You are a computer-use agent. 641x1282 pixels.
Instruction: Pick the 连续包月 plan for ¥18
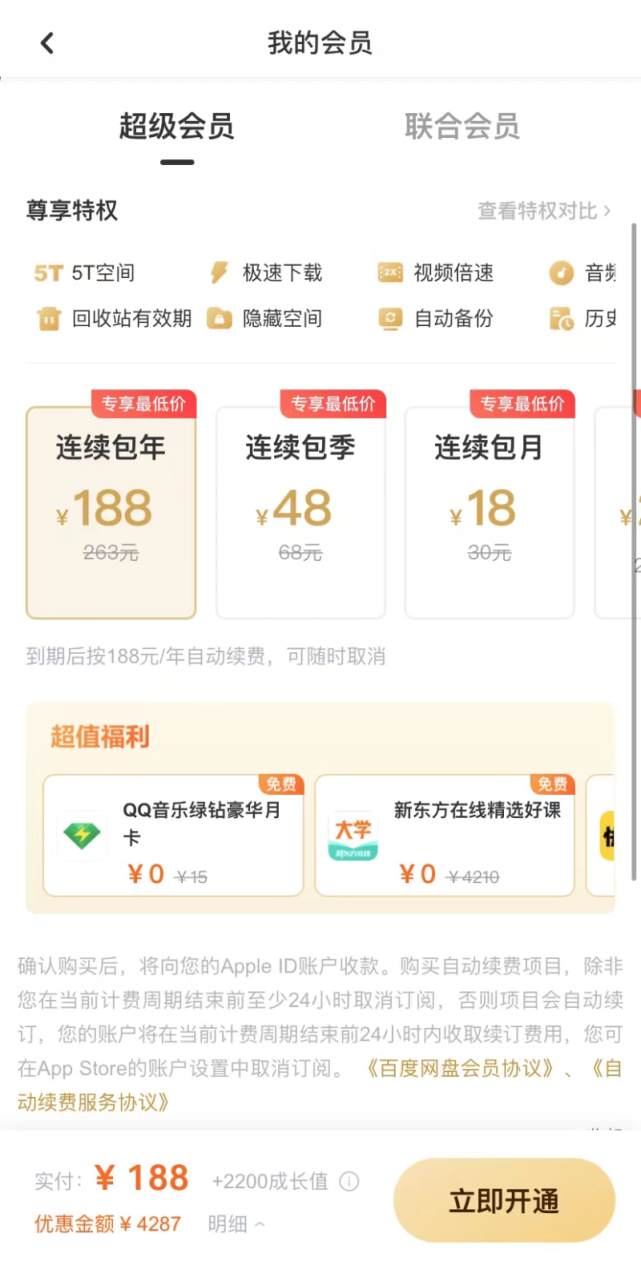(489, 512)
